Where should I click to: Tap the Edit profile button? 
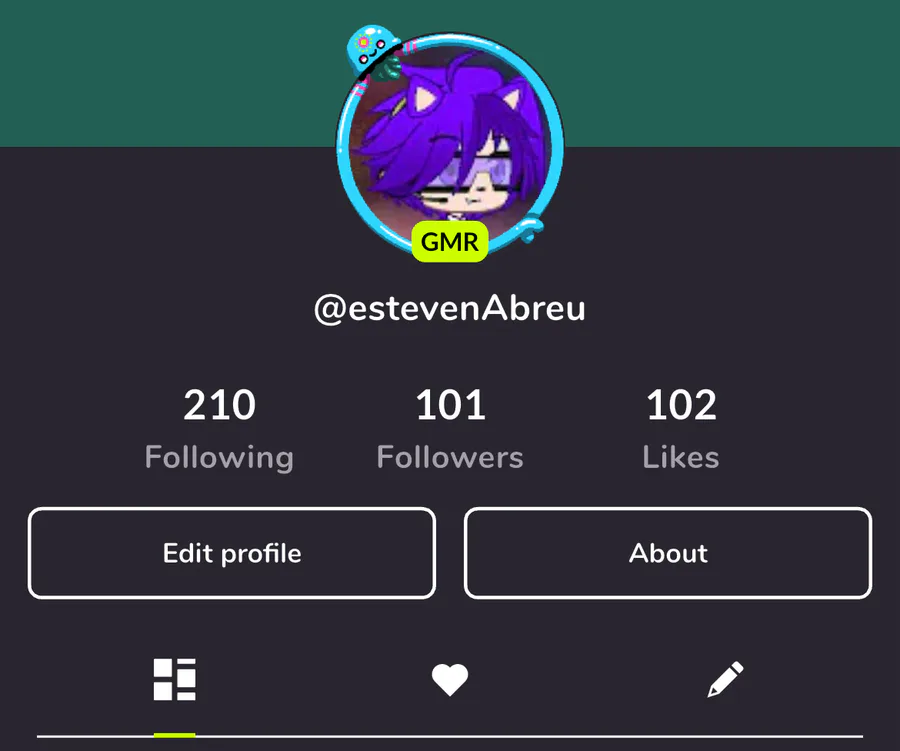(x=232, y=553)
